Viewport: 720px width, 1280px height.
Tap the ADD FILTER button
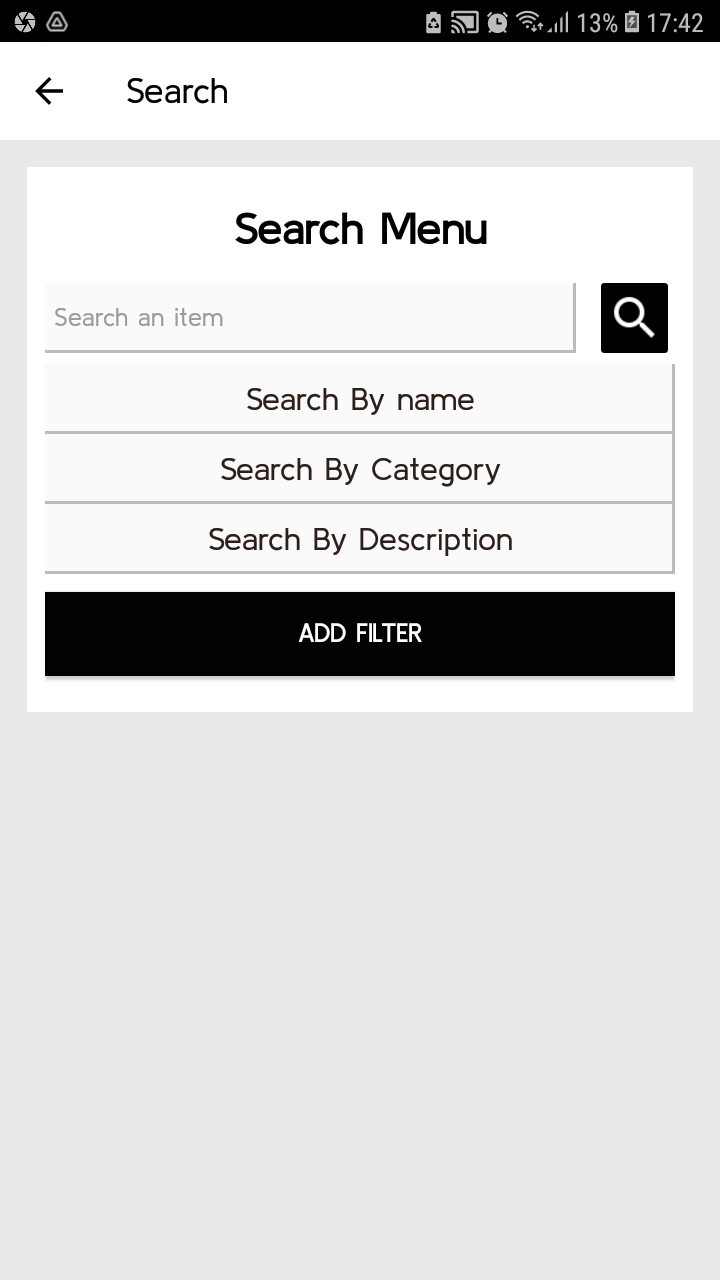359,633
